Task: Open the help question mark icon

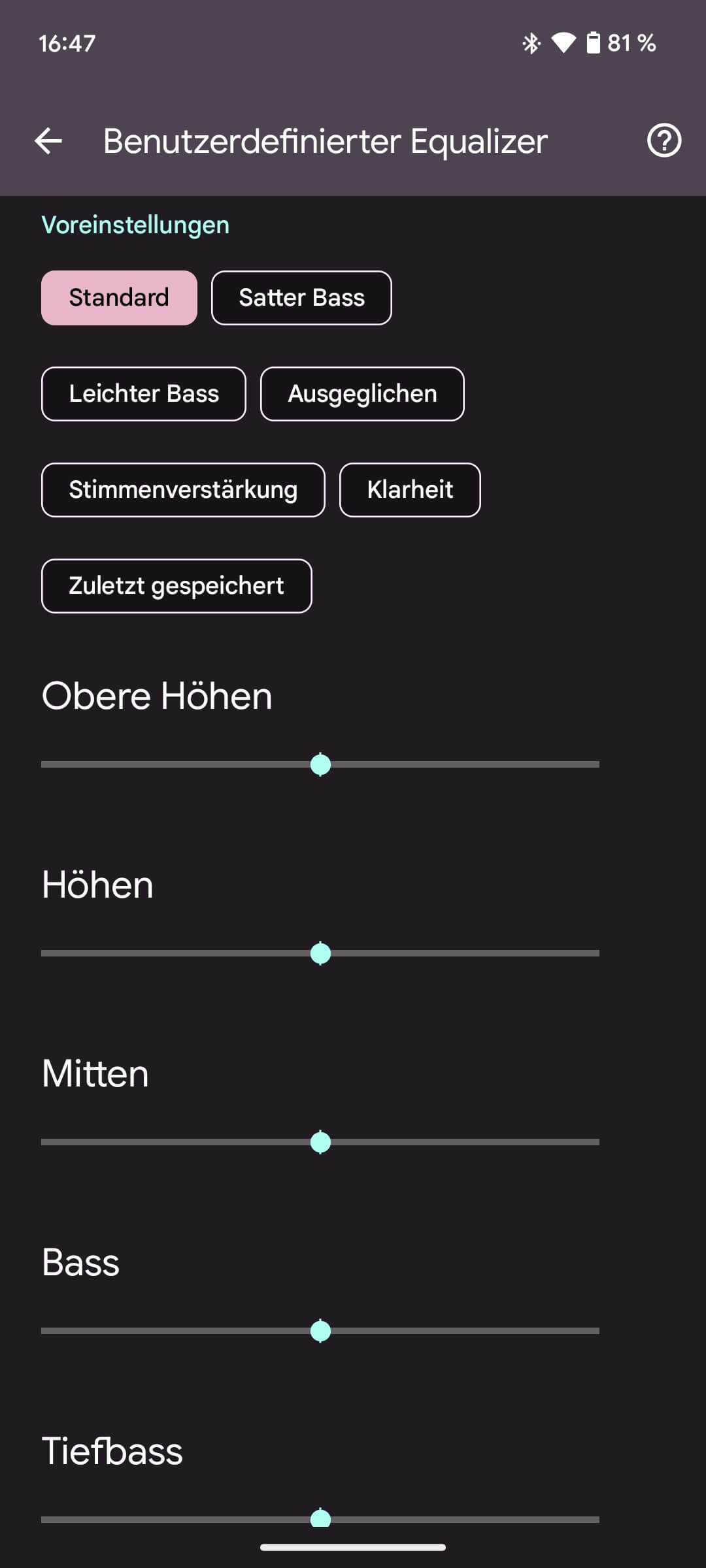Action: coord(664,140)
